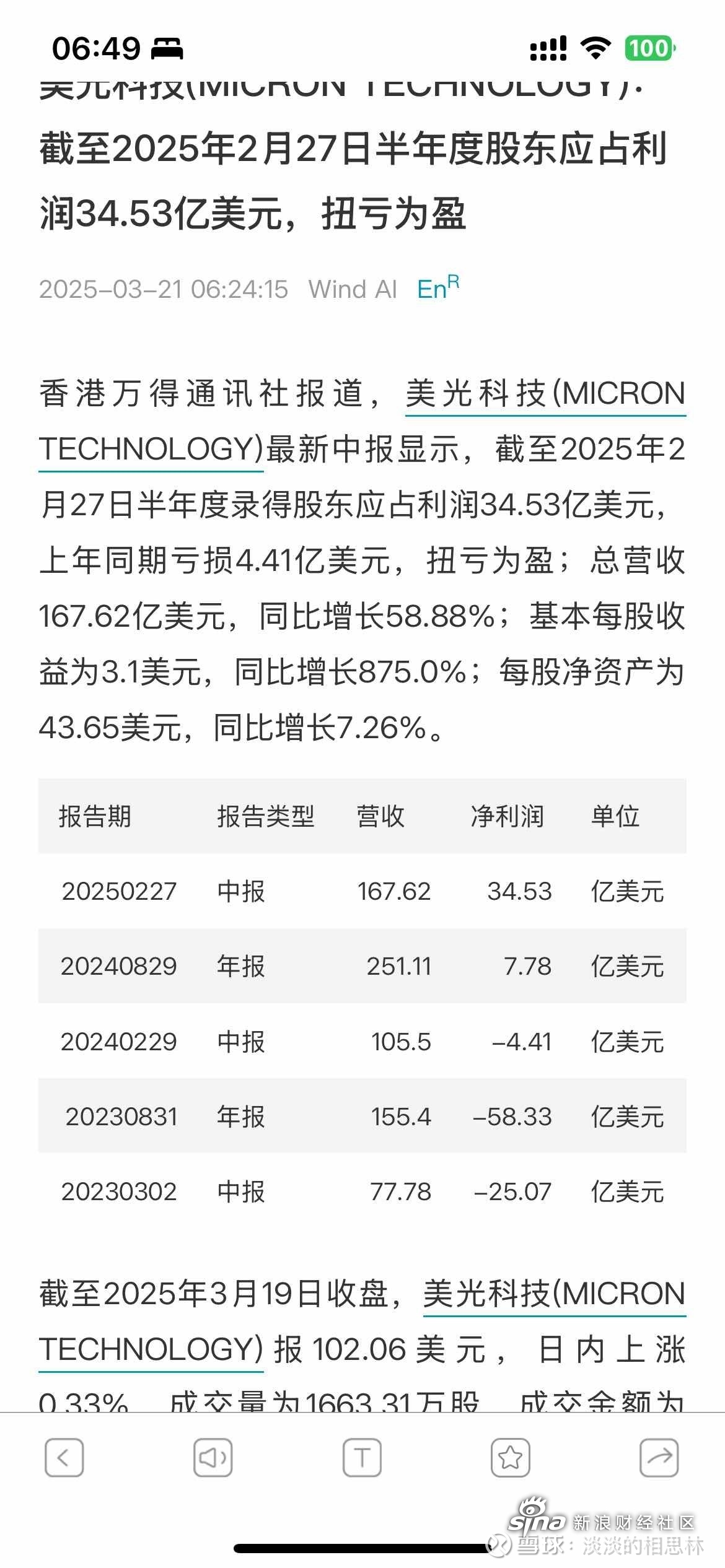
Task: Play the article audio with speaker icon
Action: 213,1457
